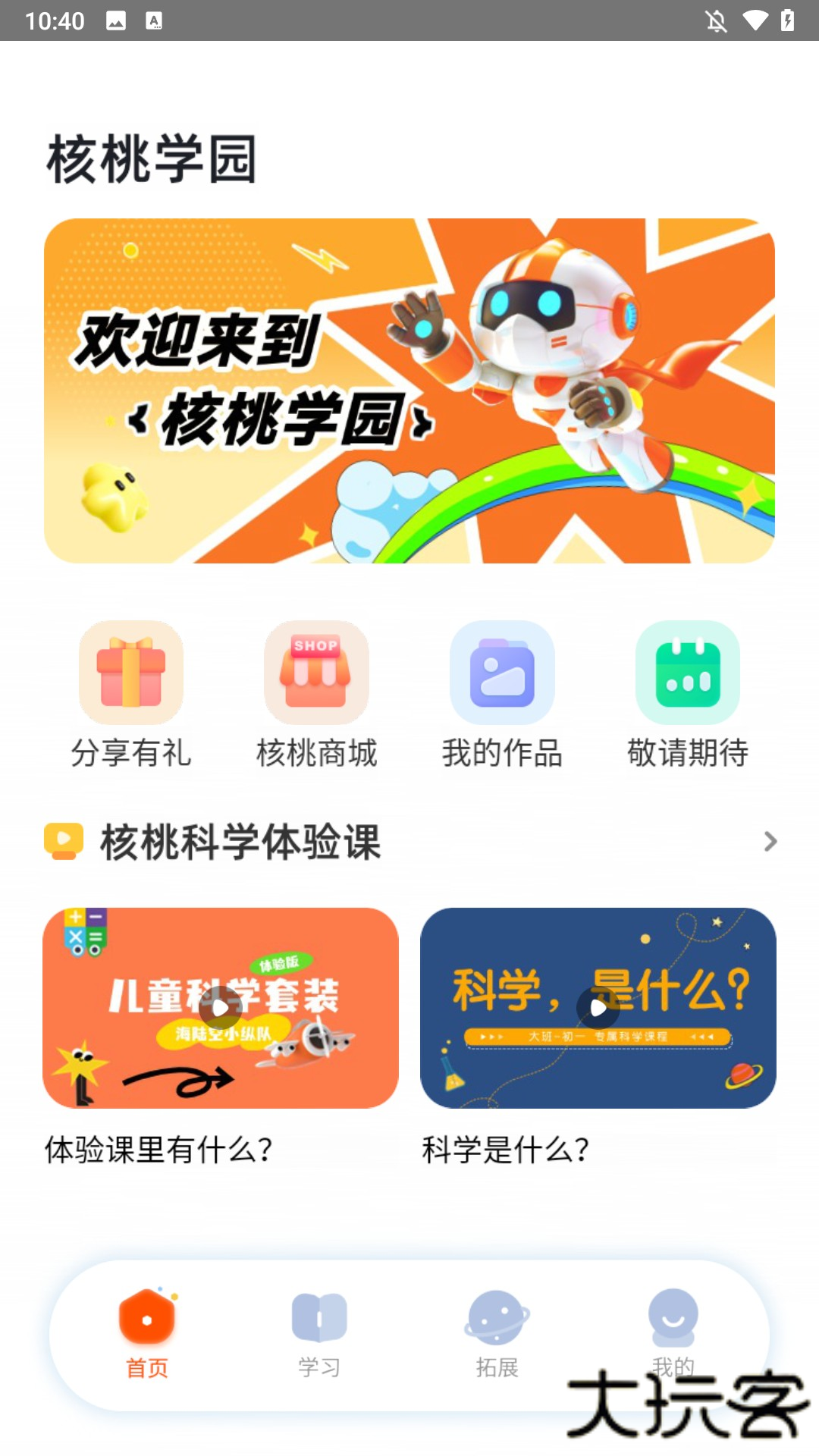Click the 核桃科学体验课 video badge icon
The image size is (819, 1456).
click(65, 840)
